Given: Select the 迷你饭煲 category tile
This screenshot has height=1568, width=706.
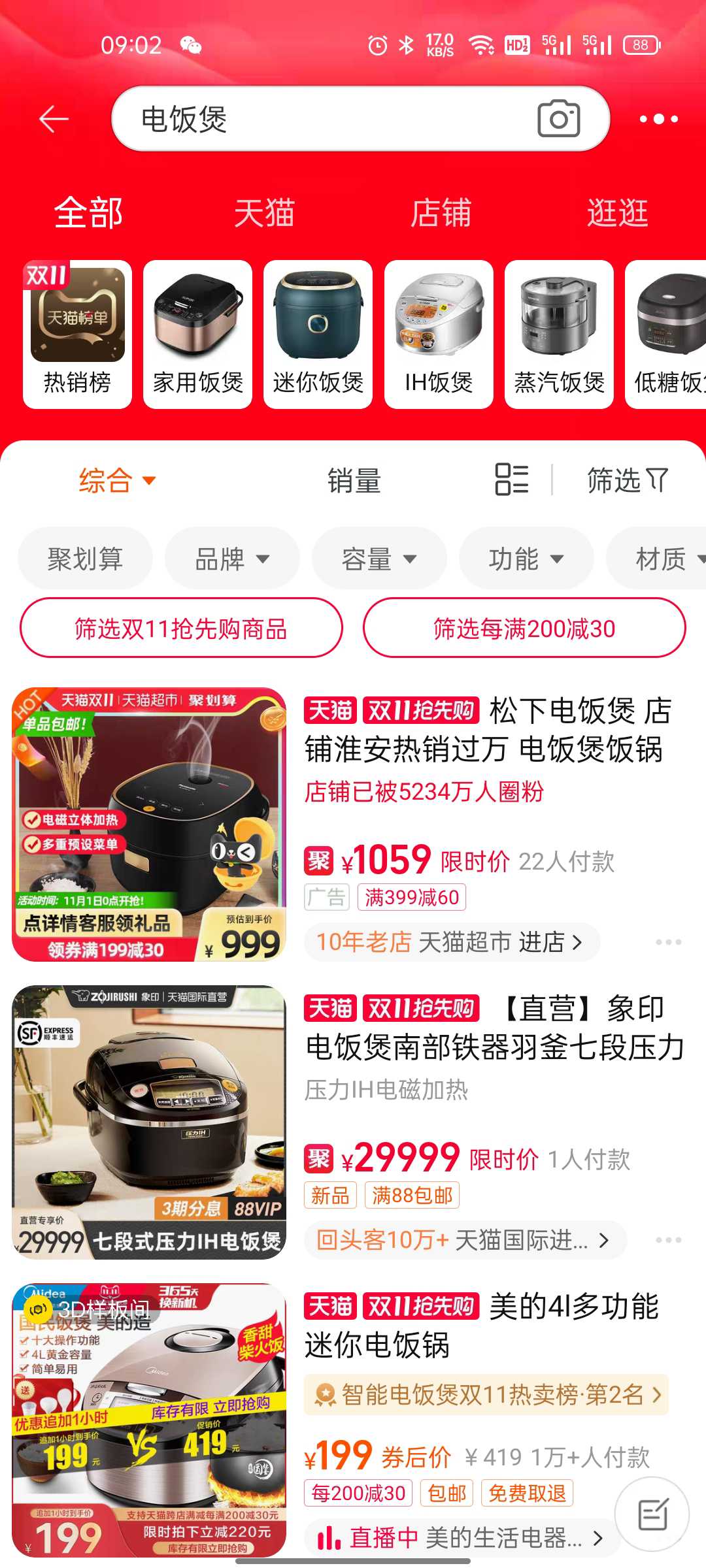Looking at the screenshot, I should (318, 335).
